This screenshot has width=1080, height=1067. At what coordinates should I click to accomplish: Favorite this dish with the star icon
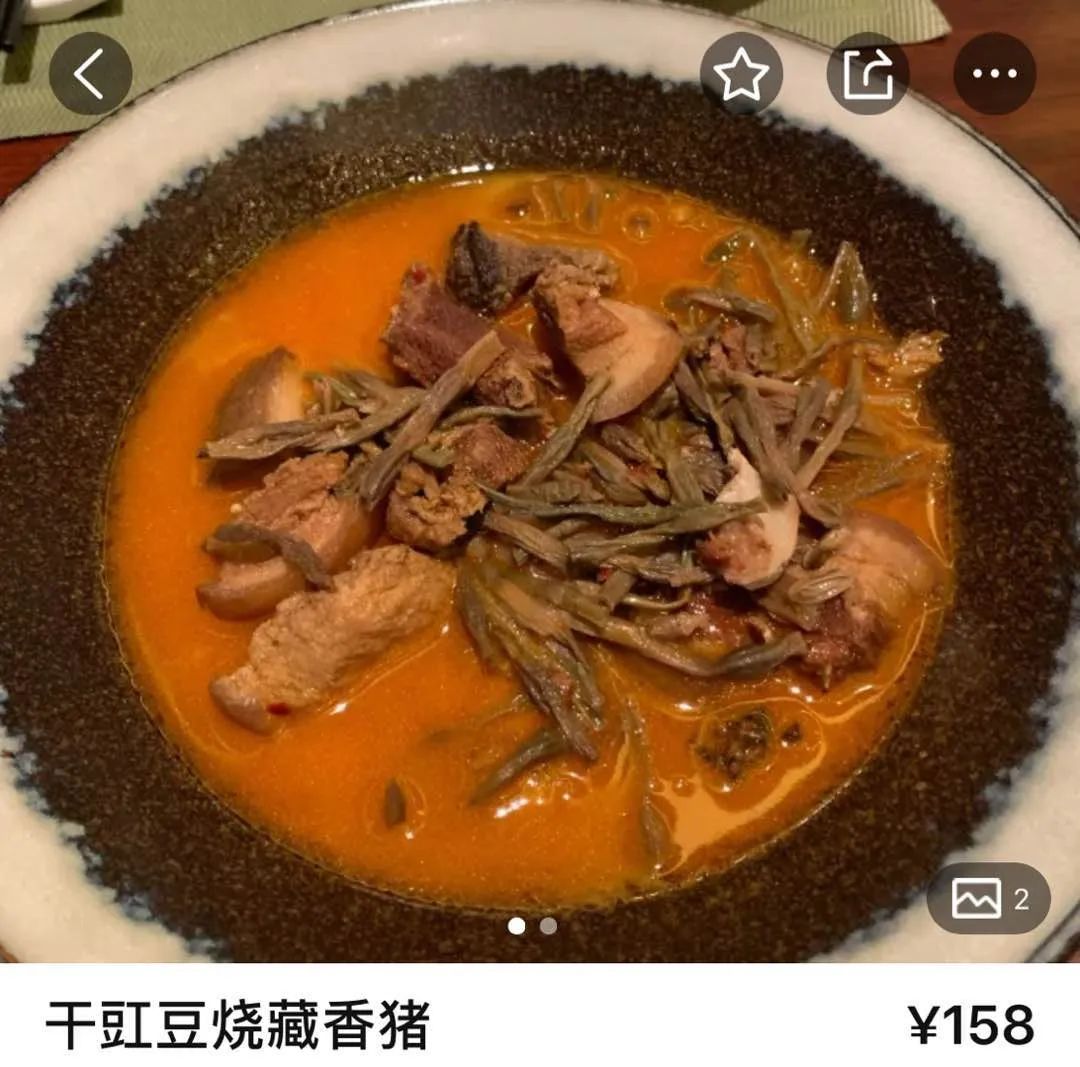741,73
